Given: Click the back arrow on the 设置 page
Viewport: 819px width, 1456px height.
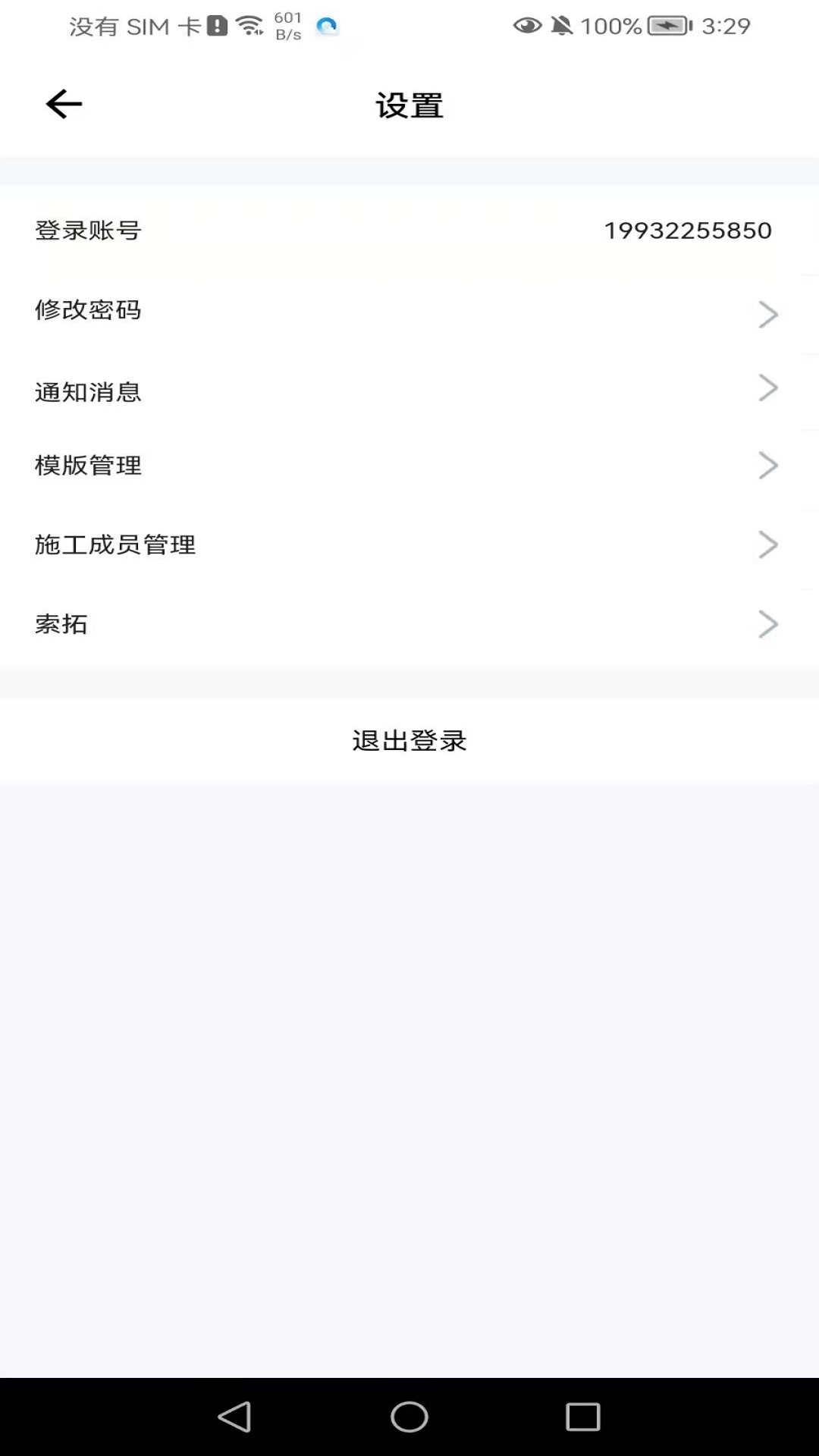Looking at the screenshot, I should pos(64,104).
